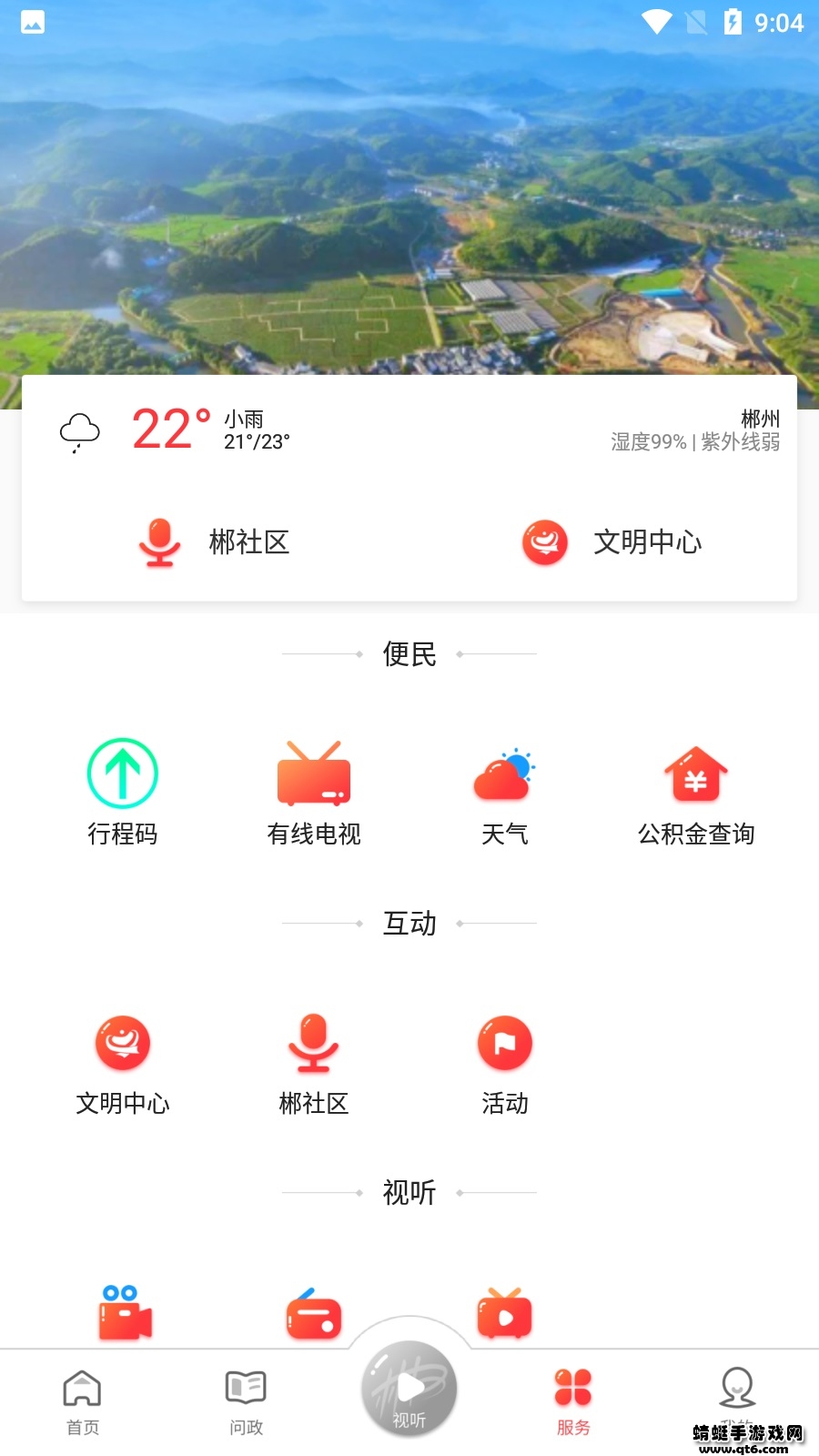Select the 活动 flag icon
This screenshot has height=1456, width=819.
click(505, 1060)
